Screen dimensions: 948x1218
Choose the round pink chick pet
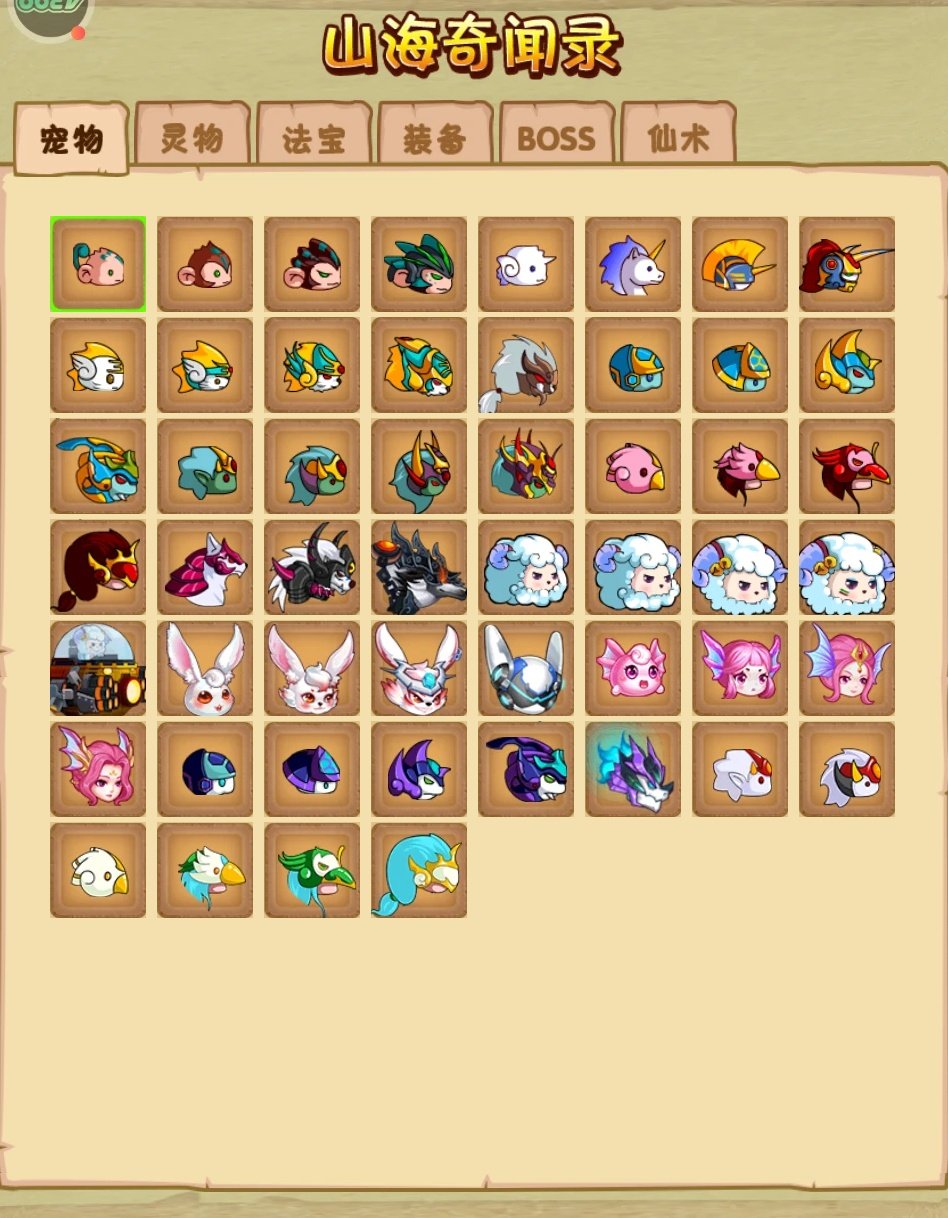633,467
